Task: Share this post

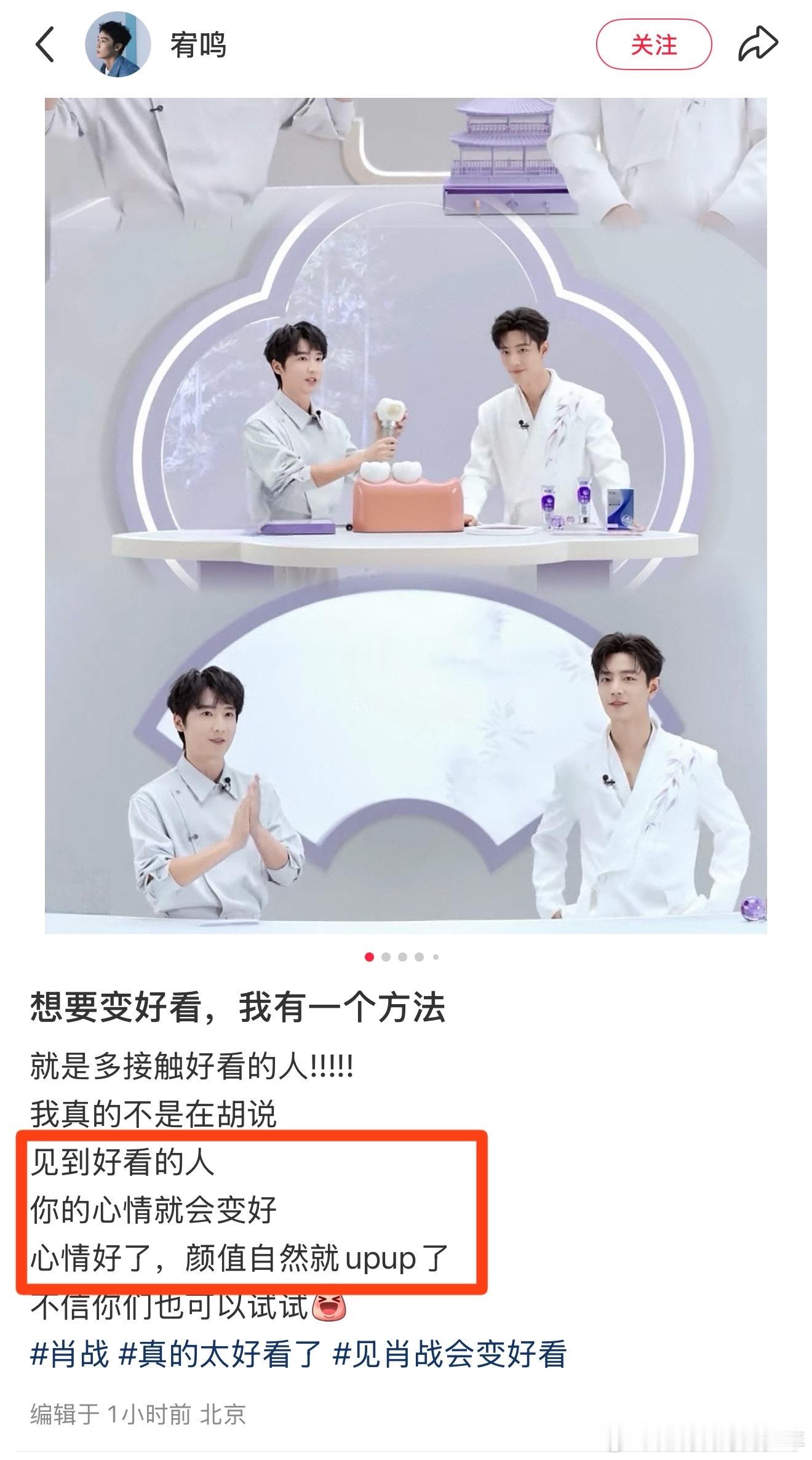Action: [x=758, y=44]
